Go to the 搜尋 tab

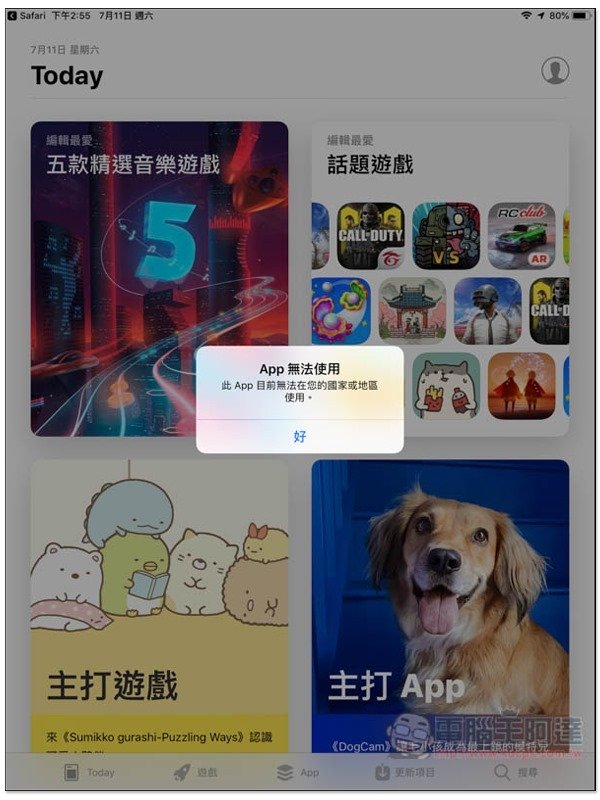coord(515,772)
